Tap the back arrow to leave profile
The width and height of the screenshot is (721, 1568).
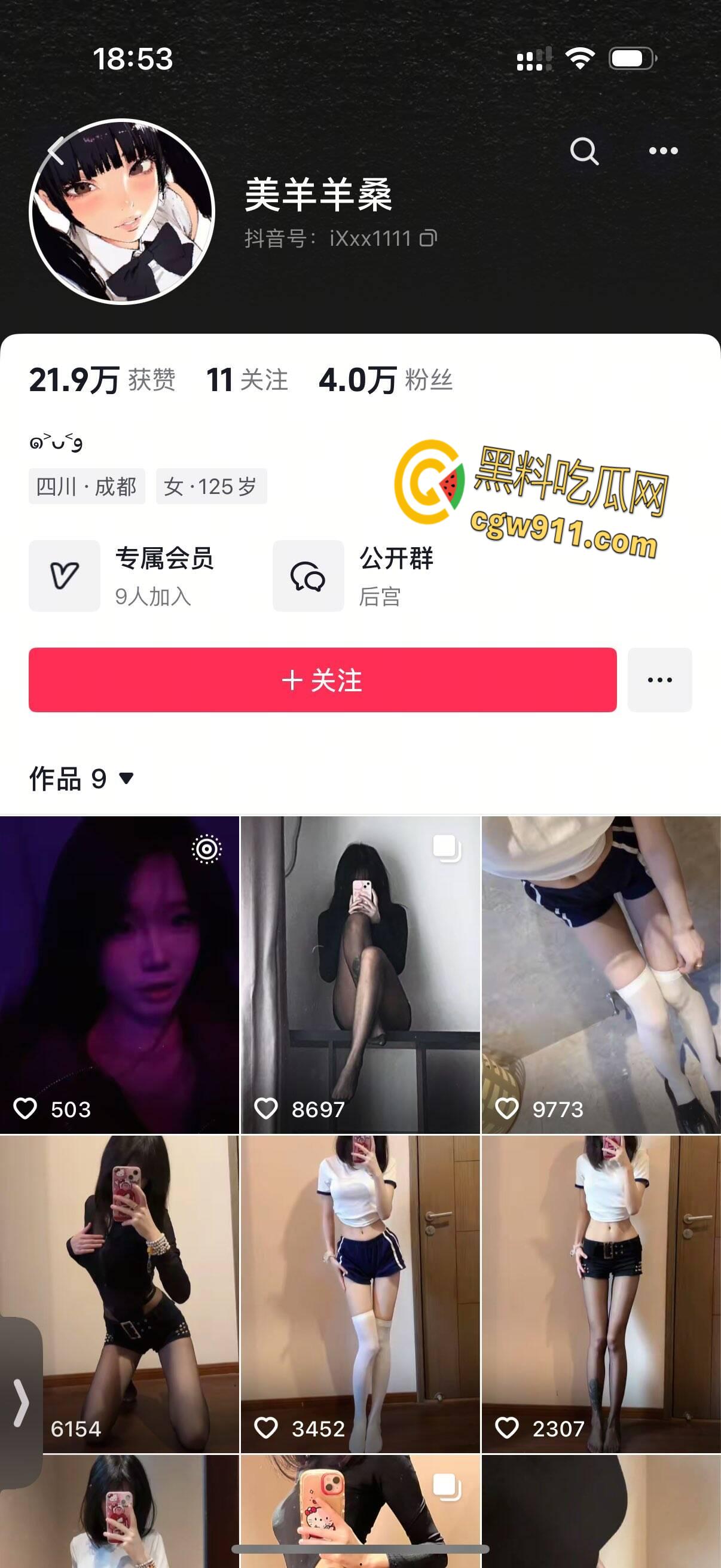pos(57,151)
